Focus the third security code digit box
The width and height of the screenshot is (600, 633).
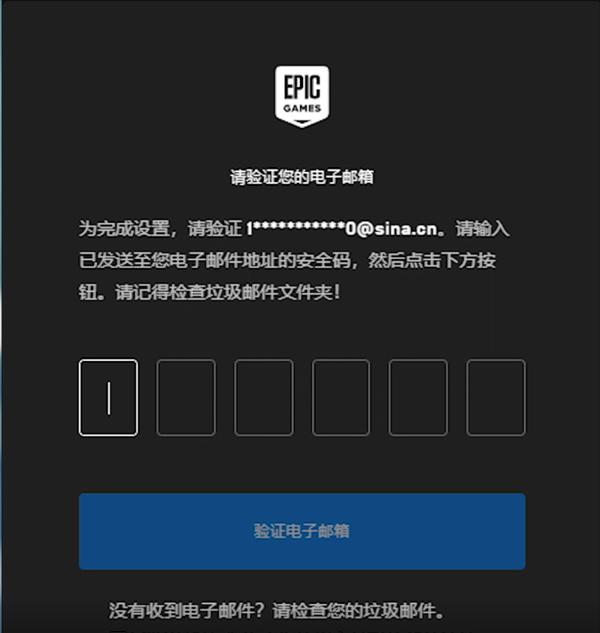[x=264, y=398]
